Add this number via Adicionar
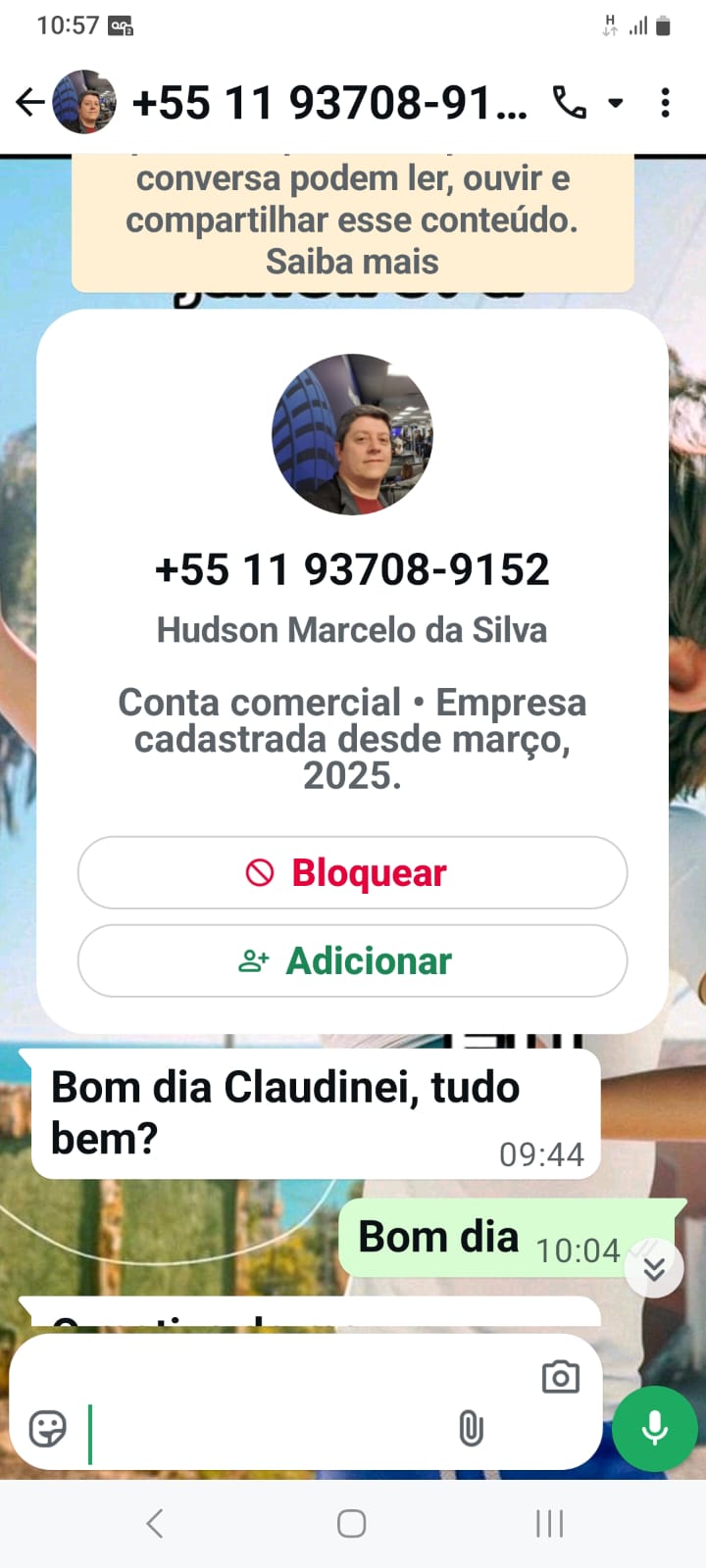 [352, 961]
